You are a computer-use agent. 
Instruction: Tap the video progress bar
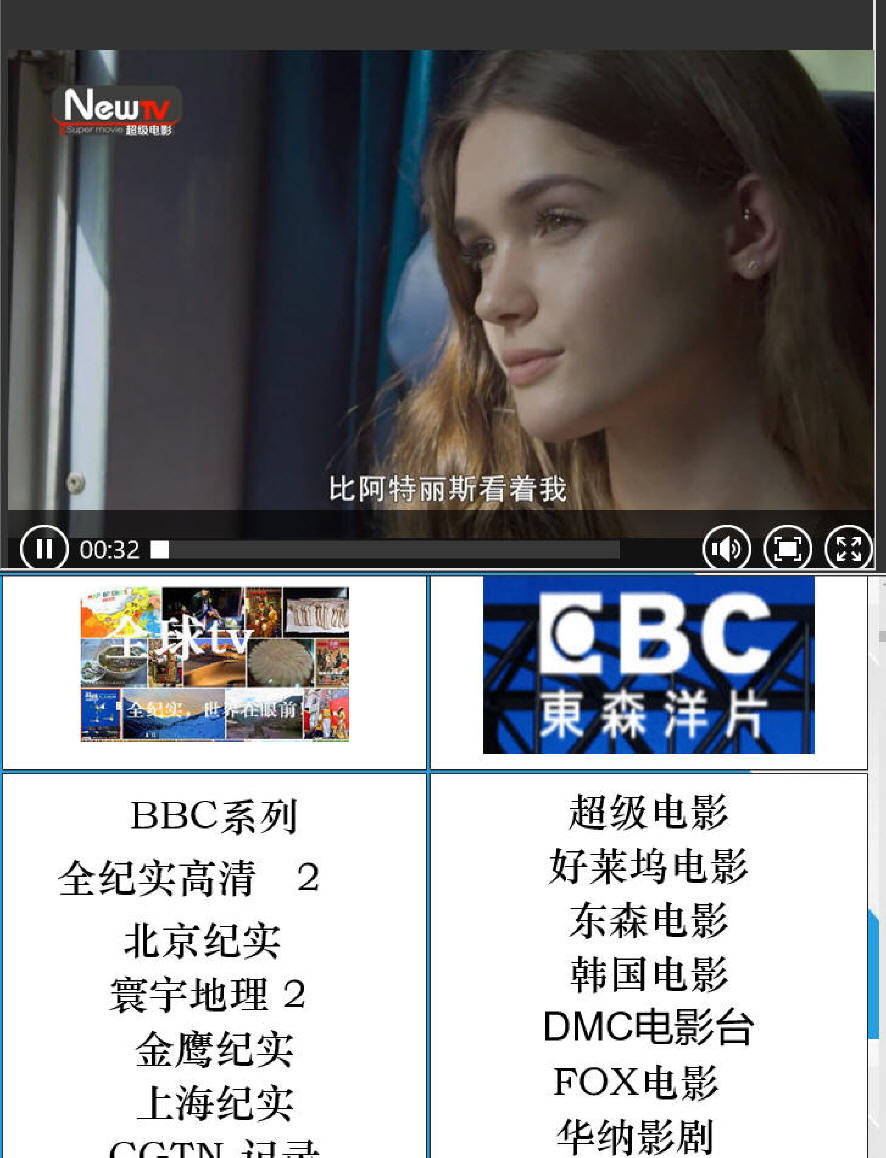tap(385, 550)
